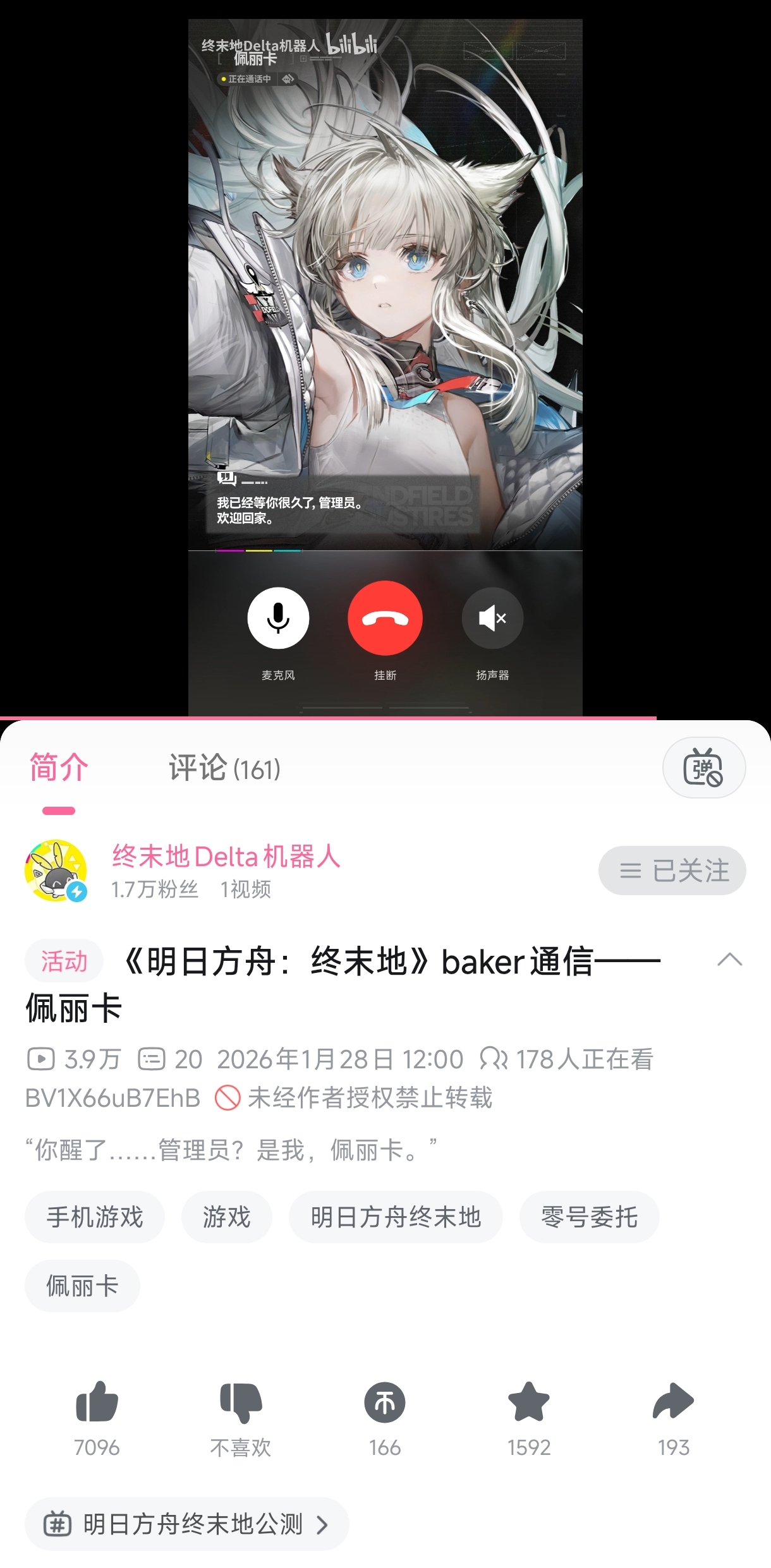
Task: Open the 游戏 tag
Action: 227,1217
